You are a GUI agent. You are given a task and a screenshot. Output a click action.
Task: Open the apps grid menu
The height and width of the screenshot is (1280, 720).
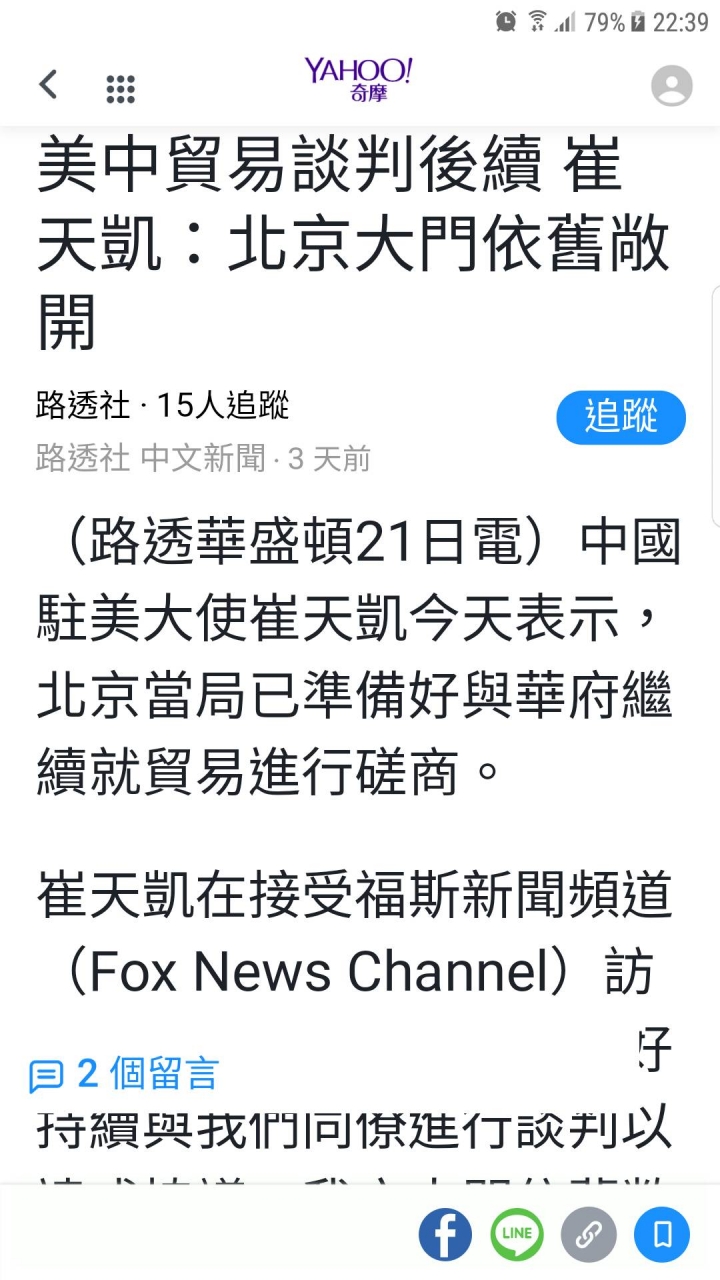pyautogui.click(x=120, y=88)
